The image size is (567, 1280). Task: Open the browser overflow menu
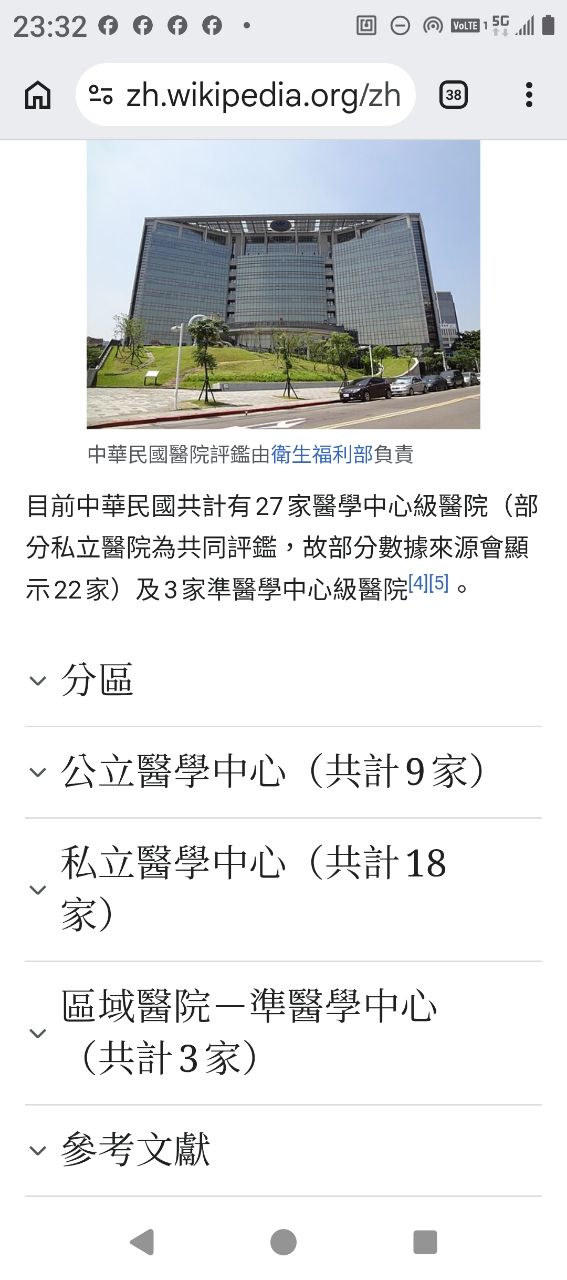529,95
